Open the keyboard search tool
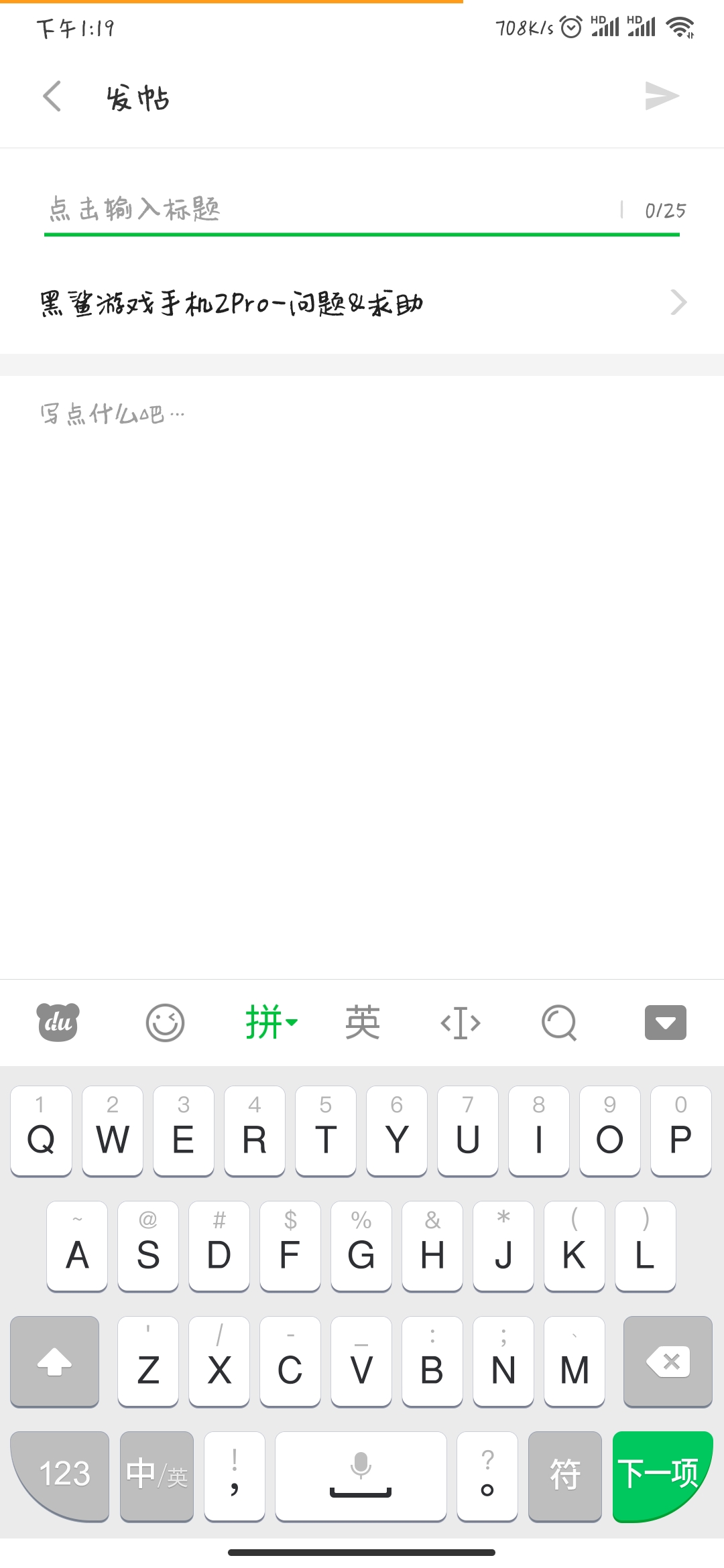Image resolution: width=724 pixels, height=1568 pixels. point(559,1023)
